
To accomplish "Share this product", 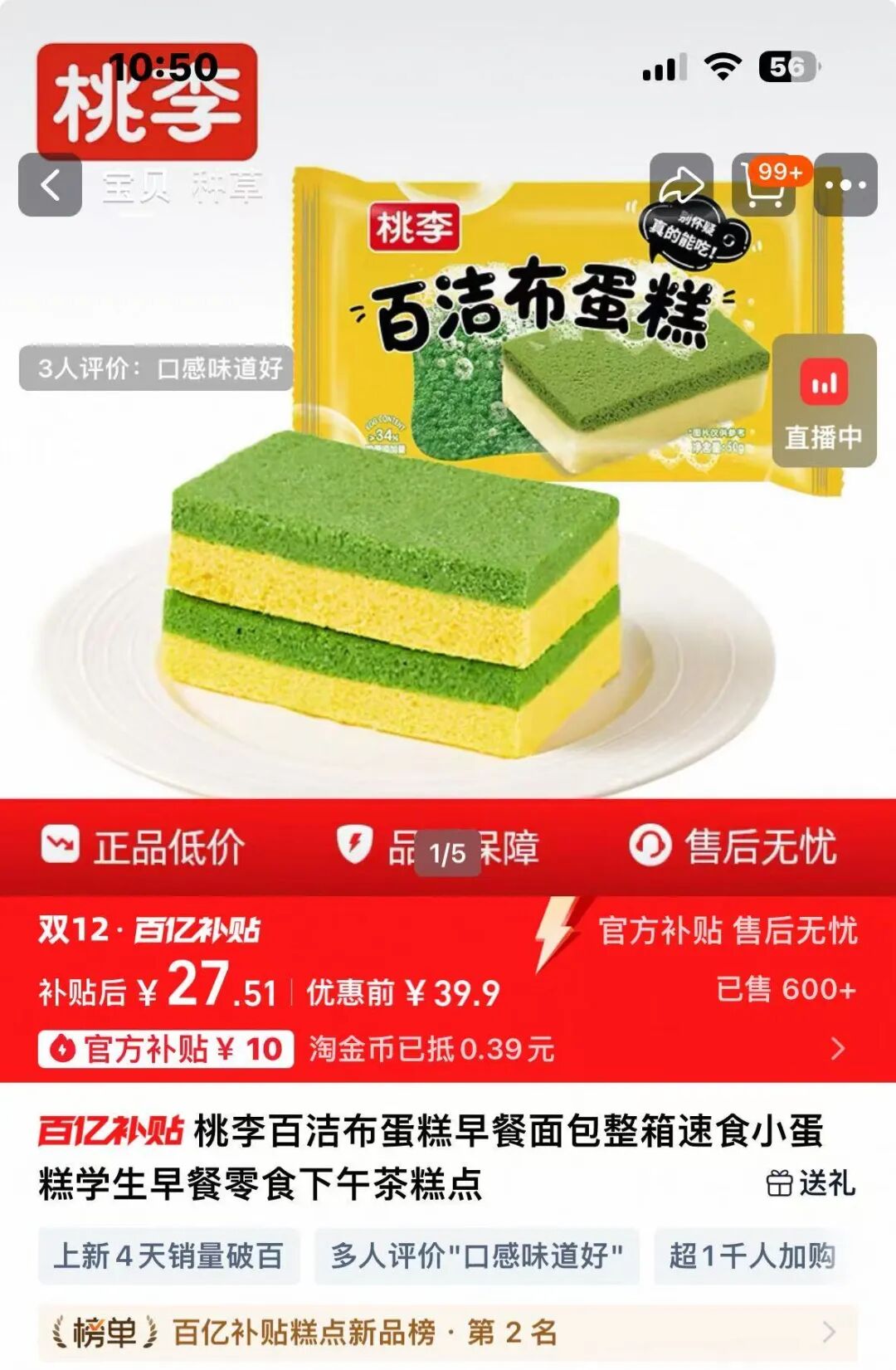I will point(681,185).
